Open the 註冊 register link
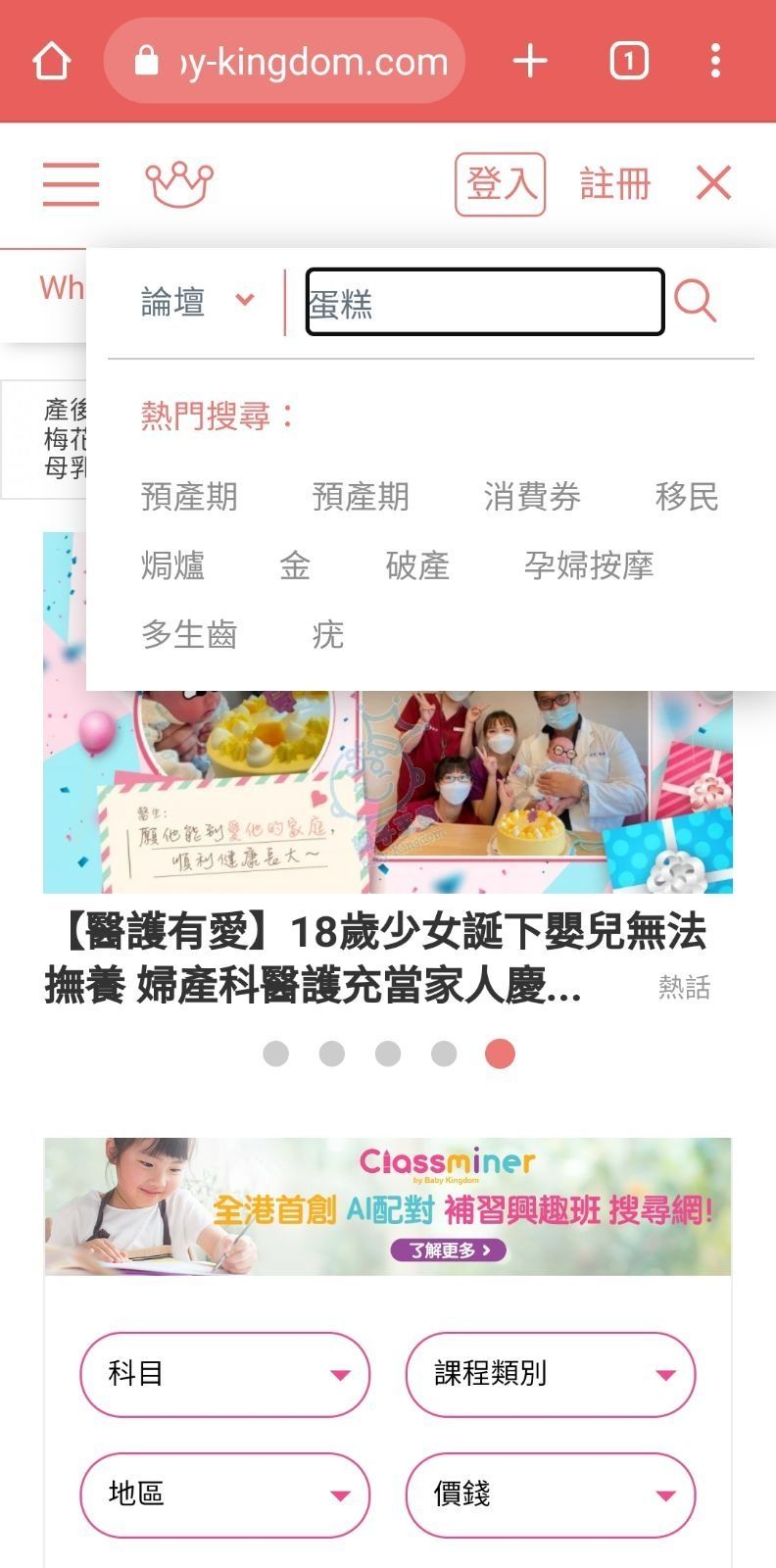The image size is (776, 1568). pyautogui.click(x=615, y=183)
